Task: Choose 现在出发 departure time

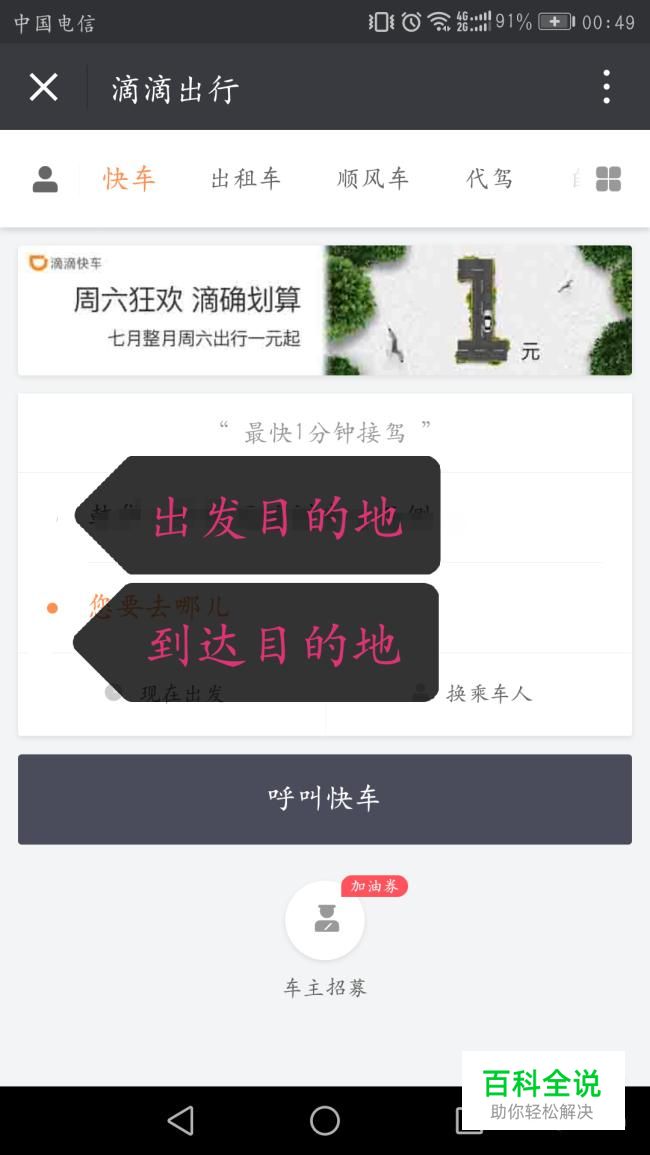Action: pos(172,693)
